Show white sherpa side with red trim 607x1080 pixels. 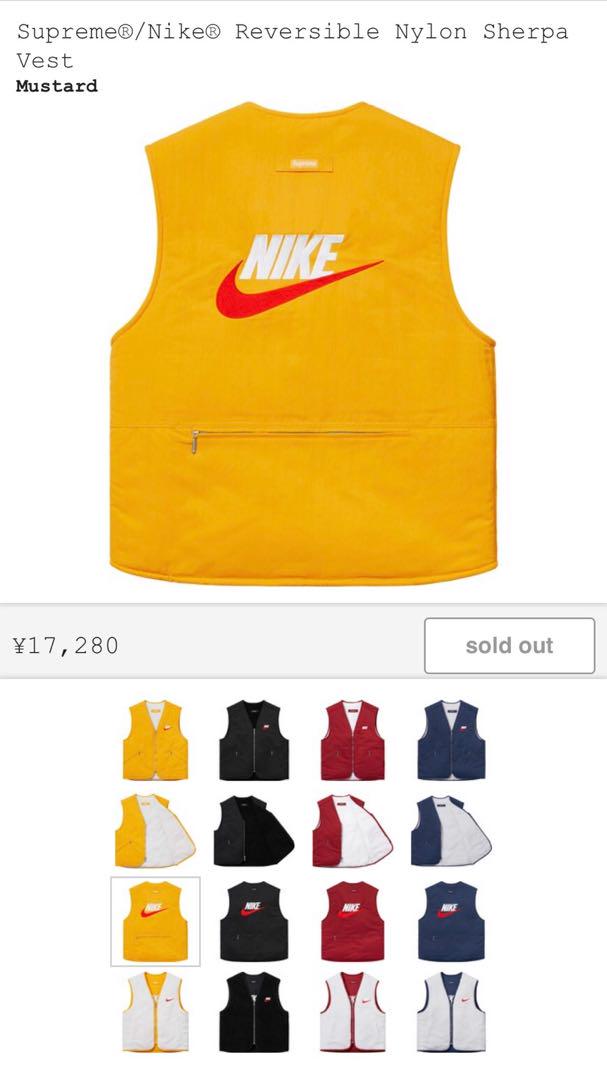(x=353, y=1012)
